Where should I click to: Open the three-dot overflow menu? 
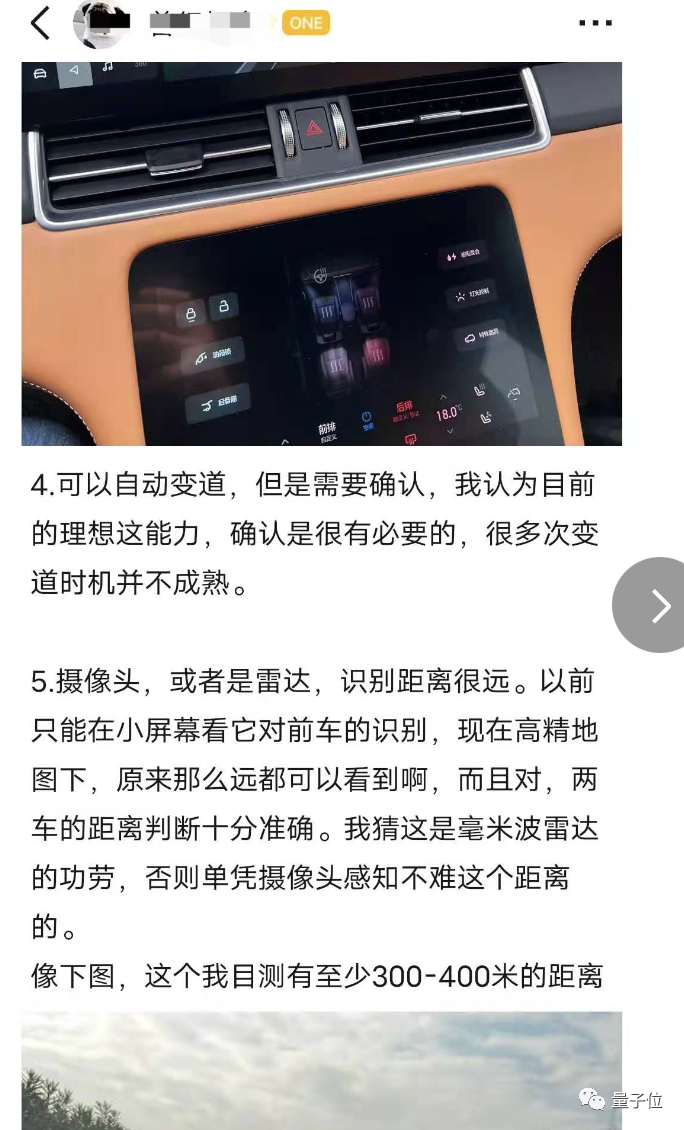[x=595, y=22]
